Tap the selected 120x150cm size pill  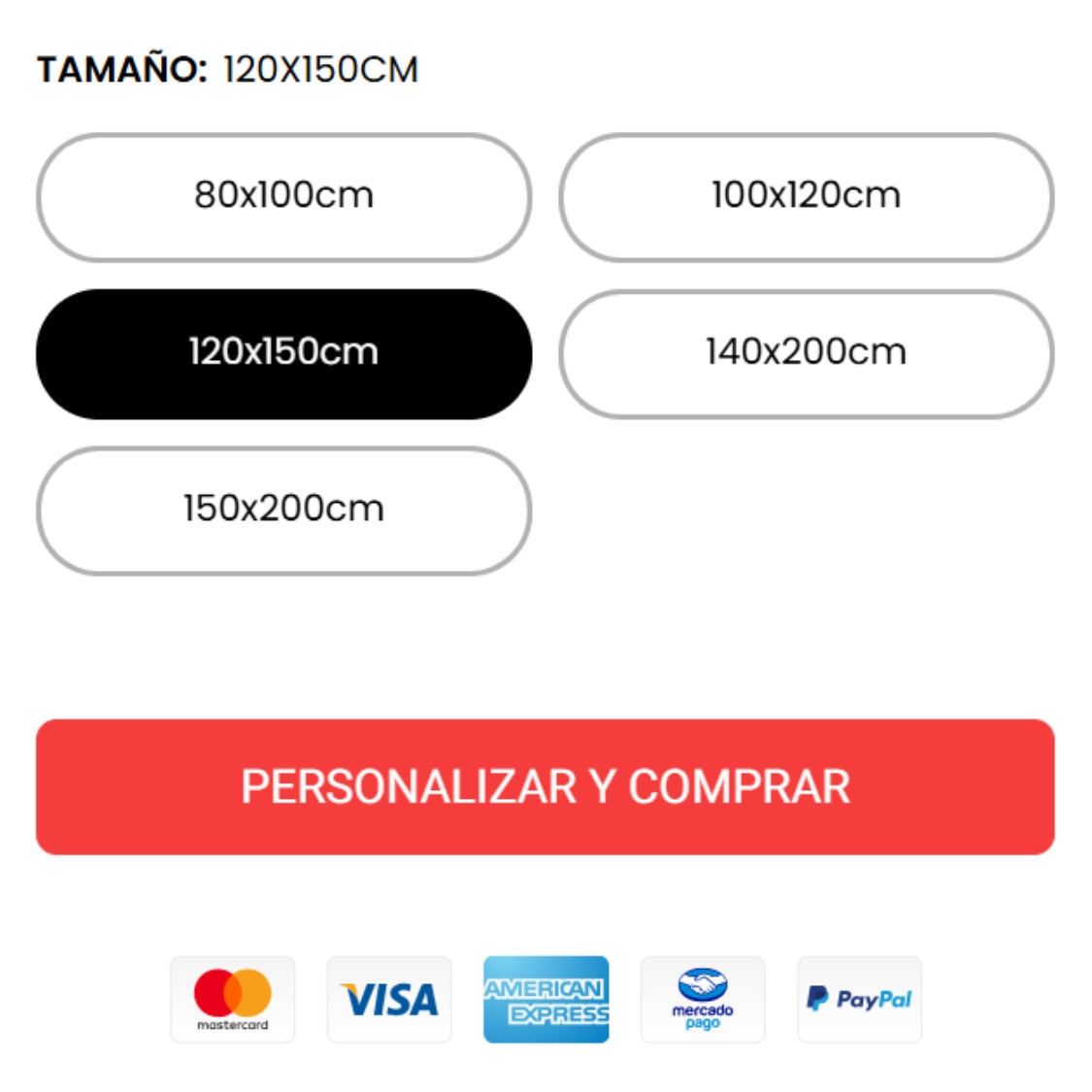click(283, 353)
